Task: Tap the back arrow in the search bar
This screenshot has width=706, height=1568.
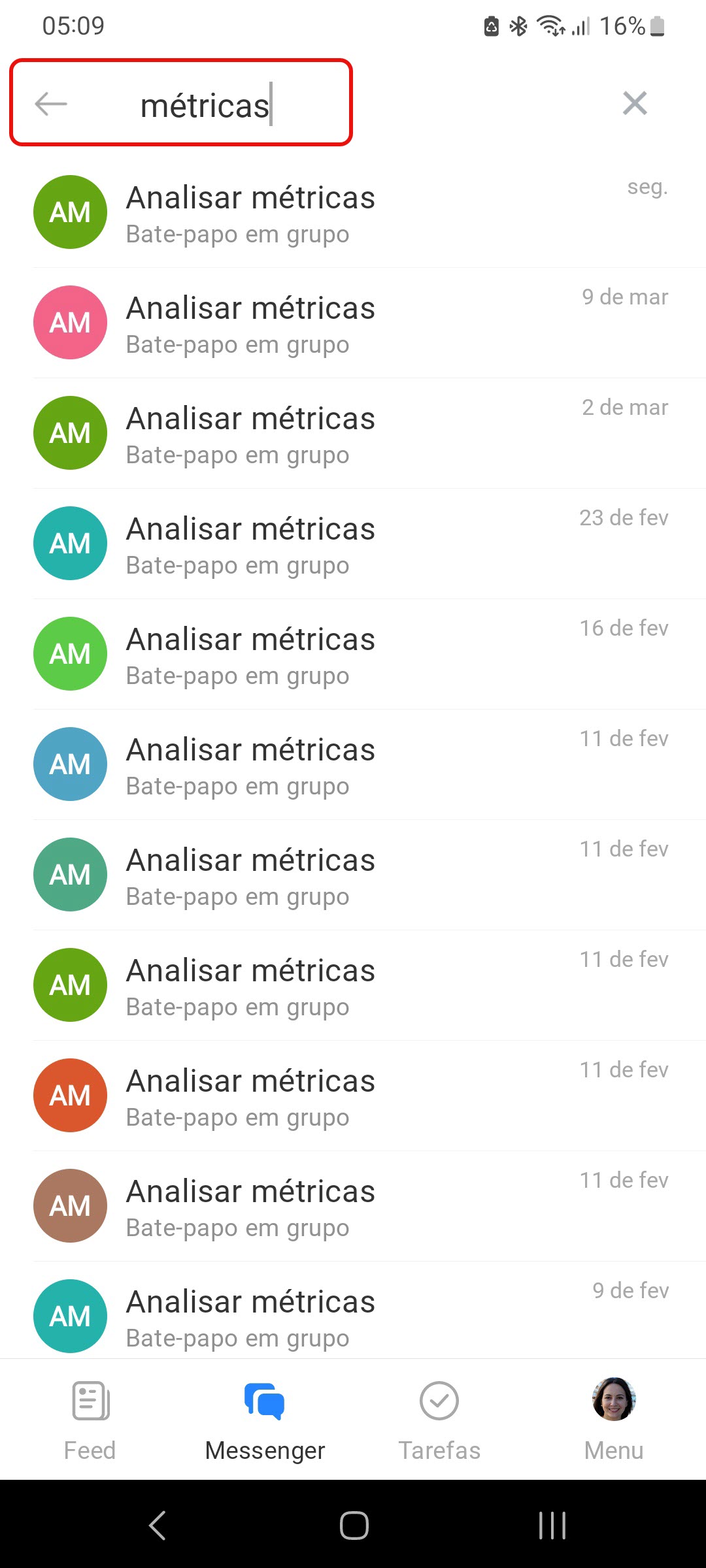Action: tap(51, 104)
